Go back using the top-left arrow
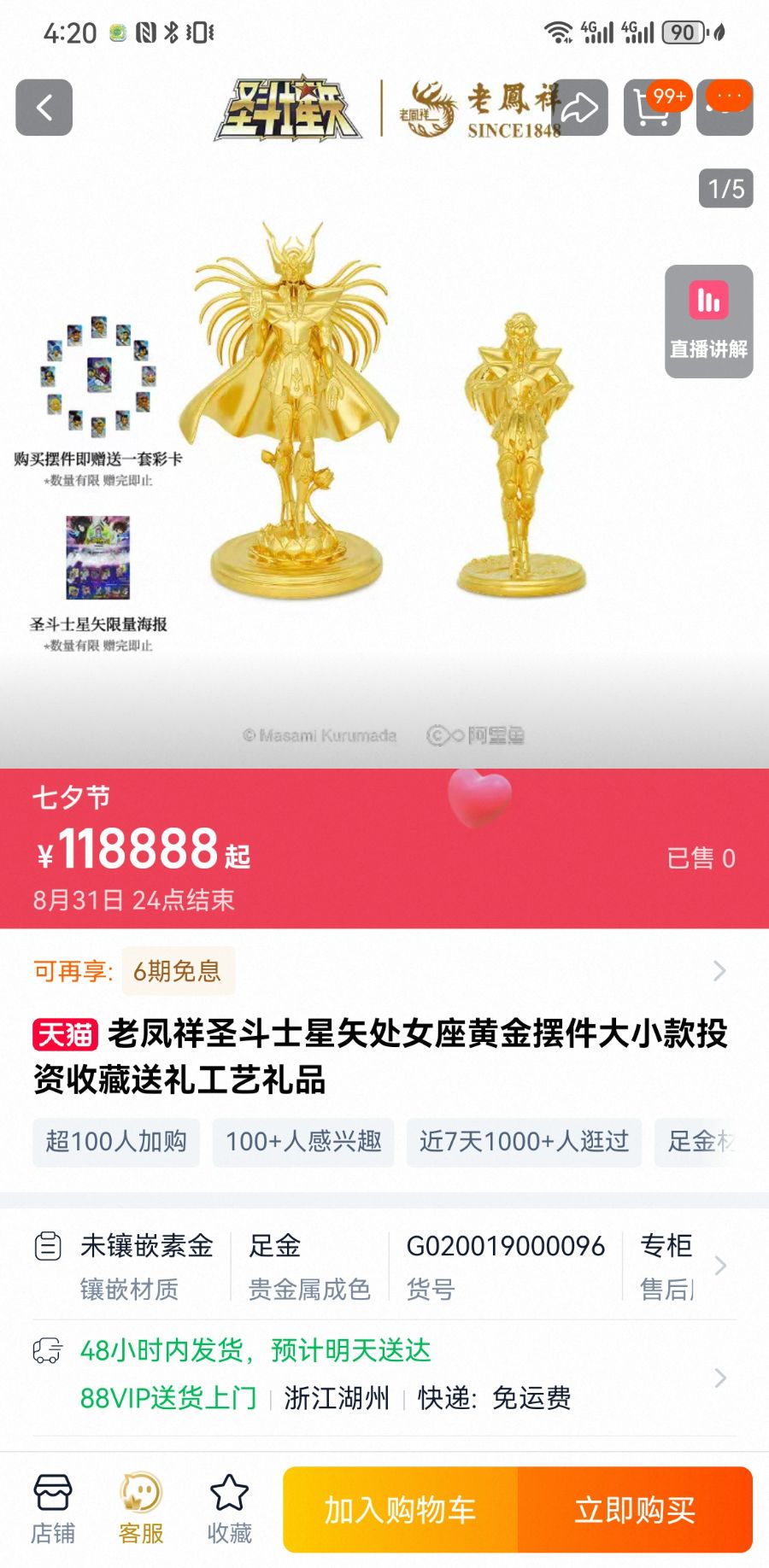Image resolution: width=769 pixels, height=1568 pixels. click(44, 108)
